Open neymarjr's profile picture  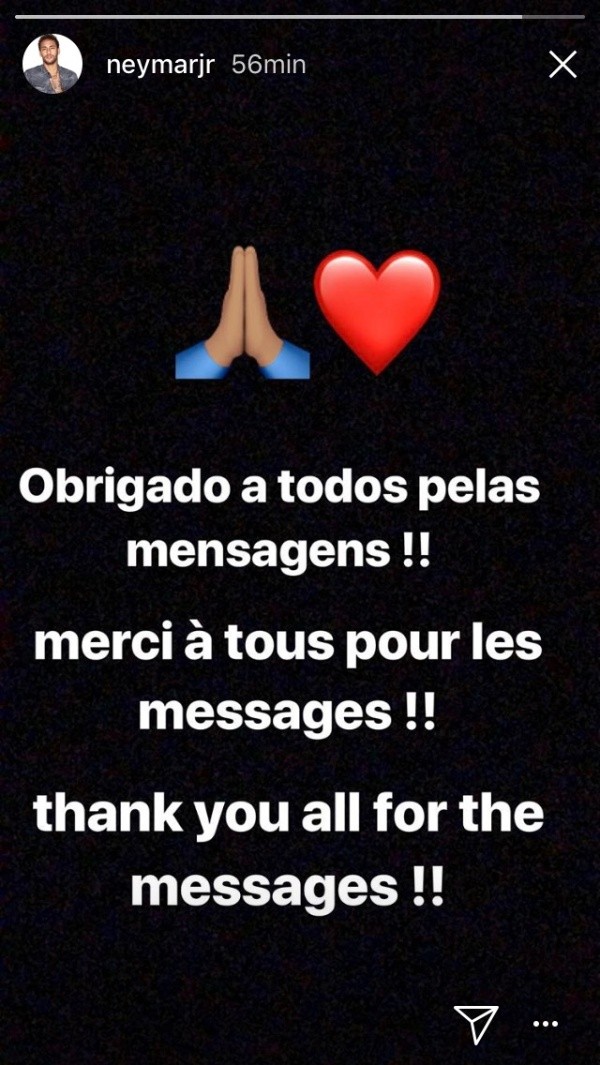[53, 65]
